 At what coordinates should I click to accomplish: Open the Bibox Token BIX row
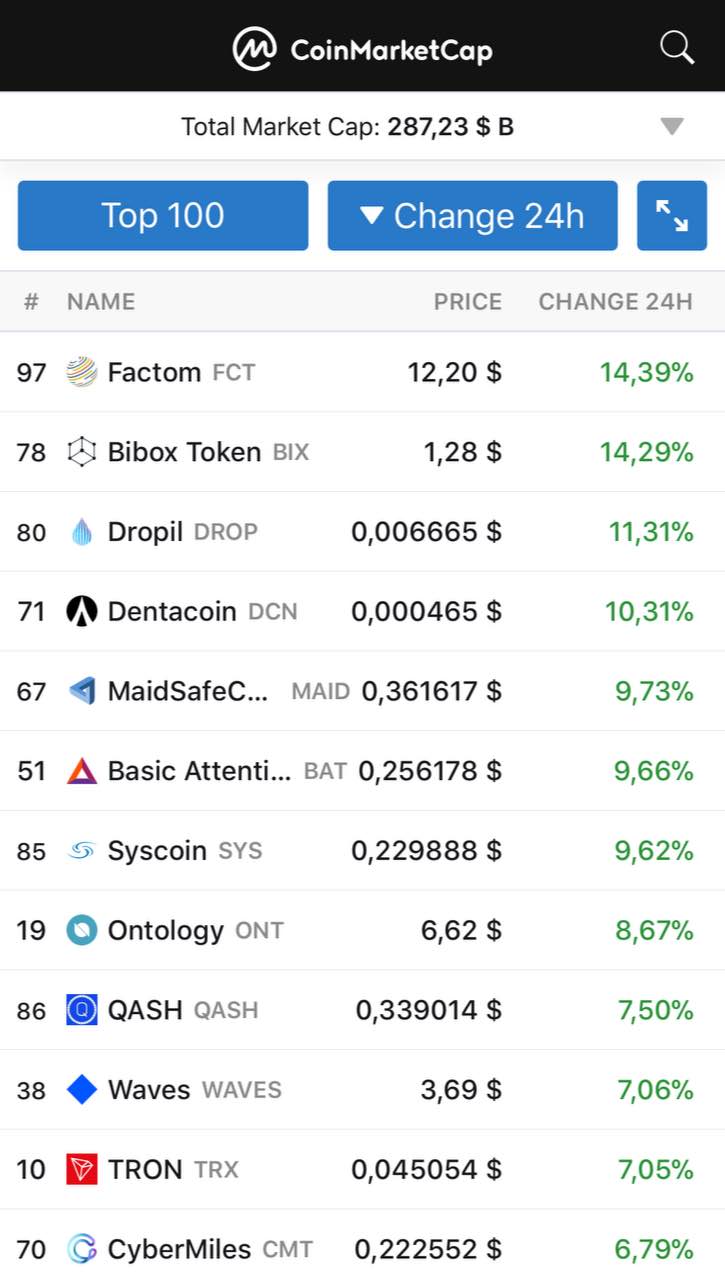tap(362, 452)
